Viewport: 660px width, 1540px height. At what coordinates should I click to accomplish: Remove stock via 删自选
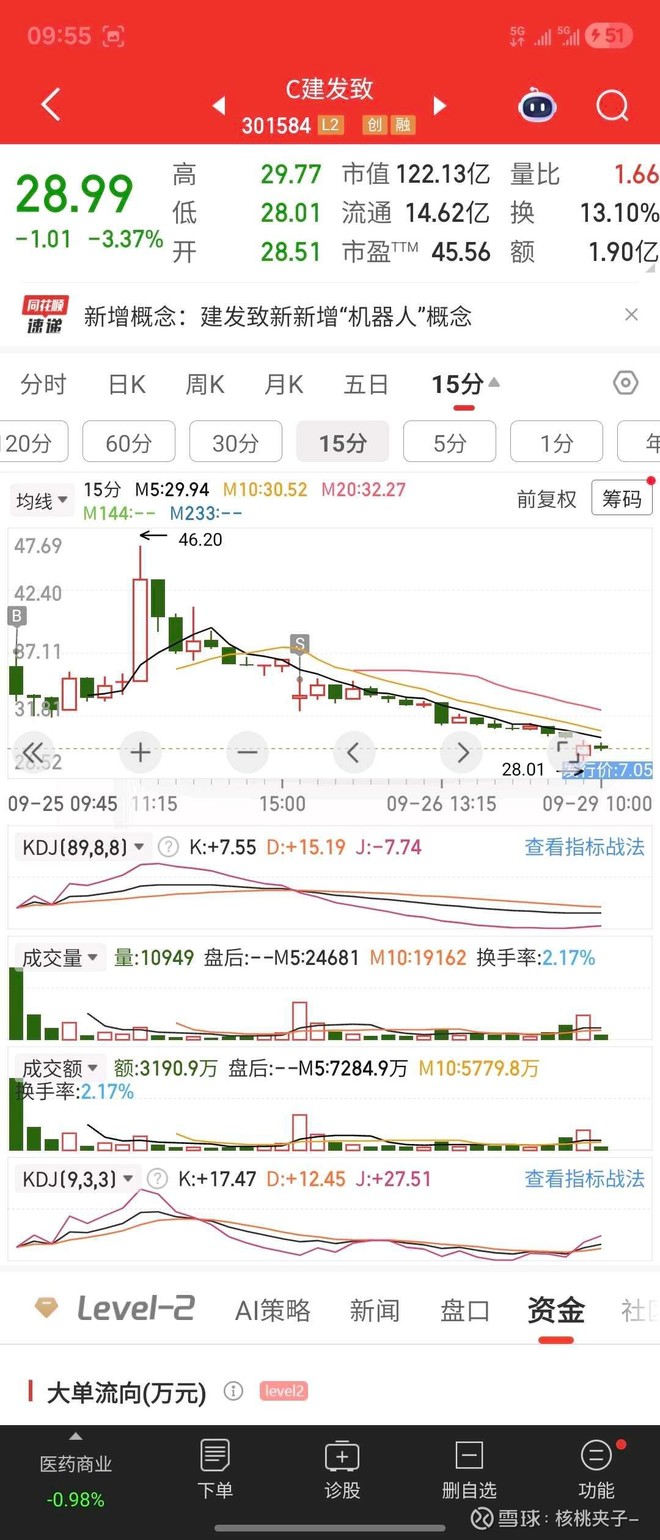(469, 1470)
